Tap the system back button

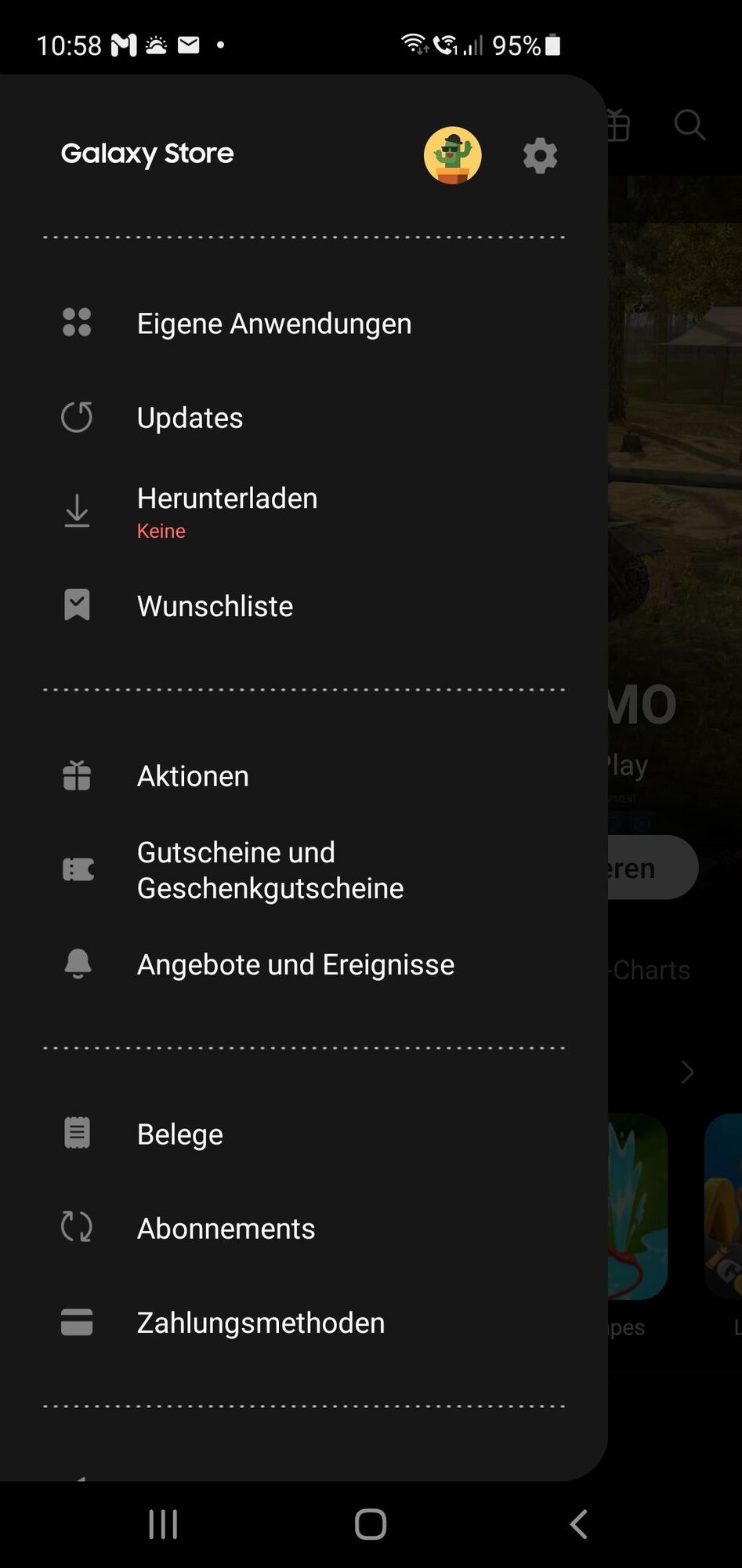[x=578, y=1525]
